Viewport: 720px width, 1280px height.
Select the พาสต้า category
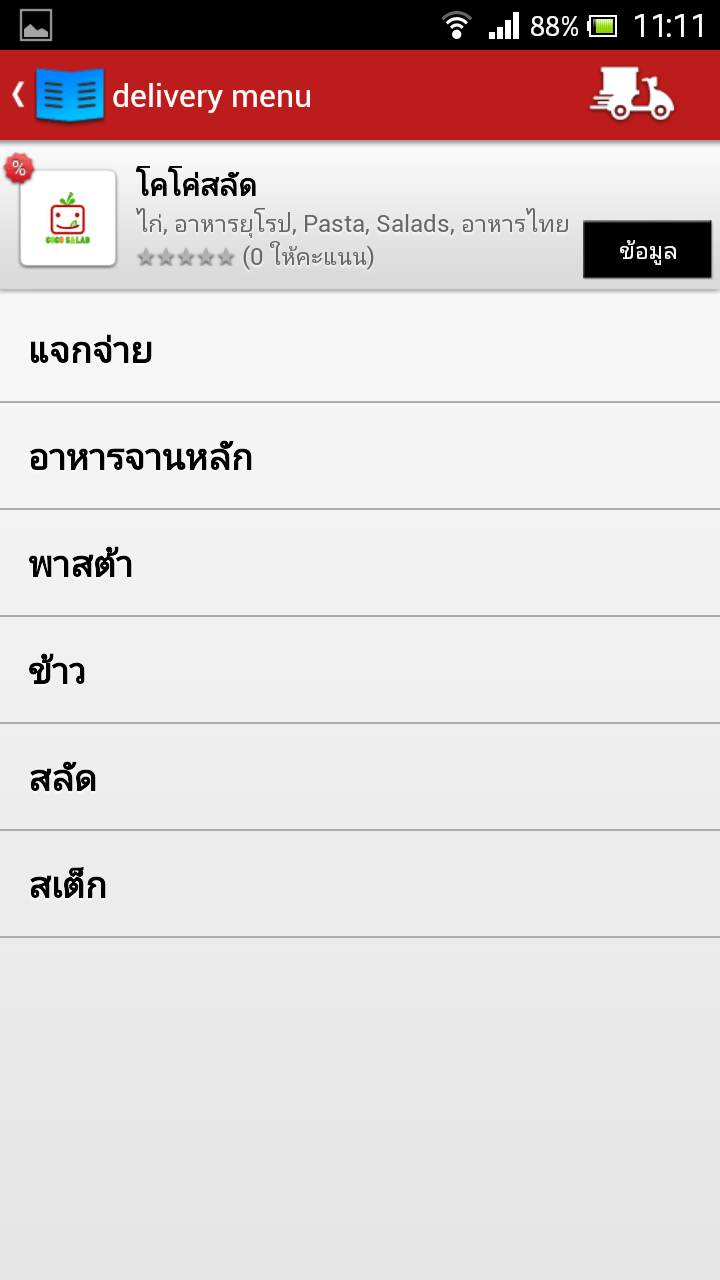(360, 563)
